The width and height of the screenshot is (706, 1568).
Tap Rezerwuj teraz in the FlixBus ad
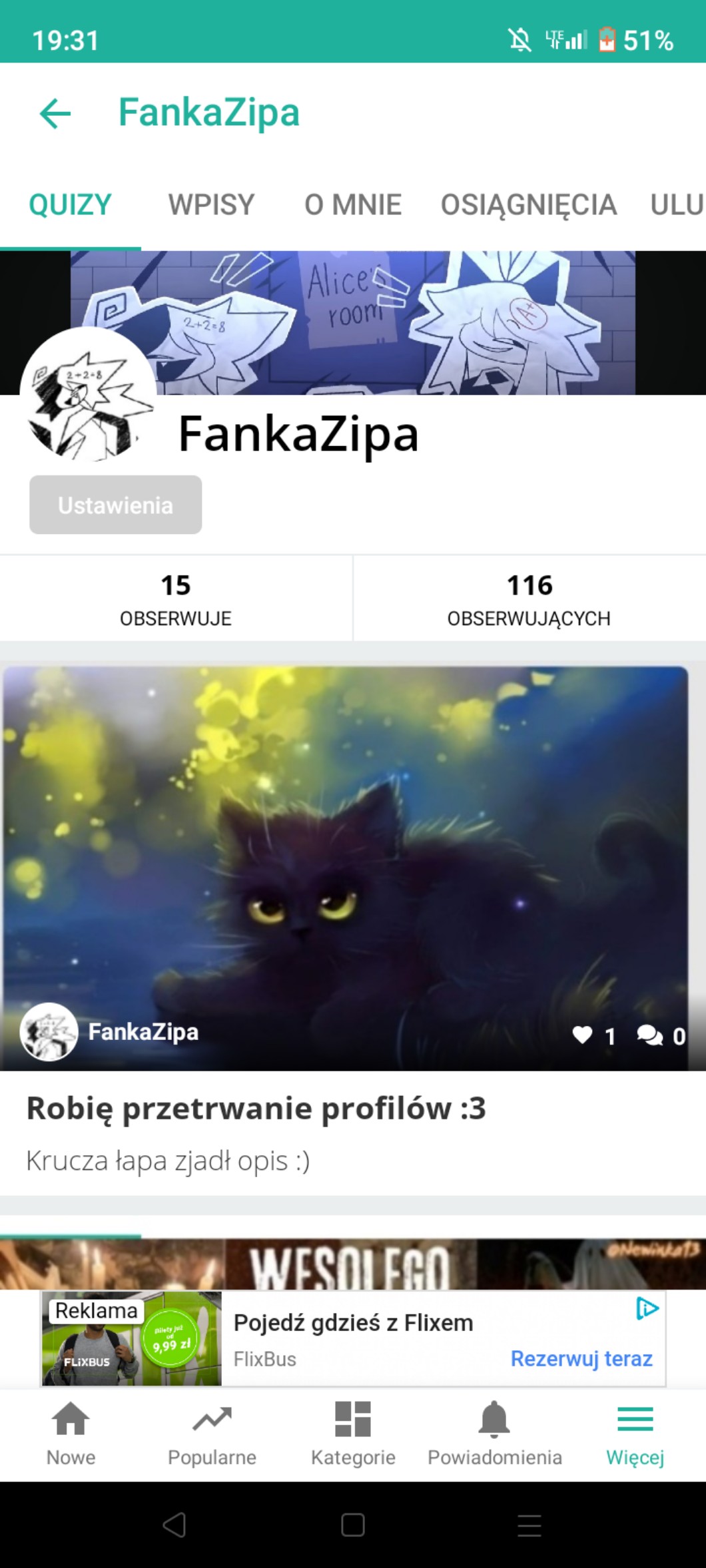(581, 1358)
